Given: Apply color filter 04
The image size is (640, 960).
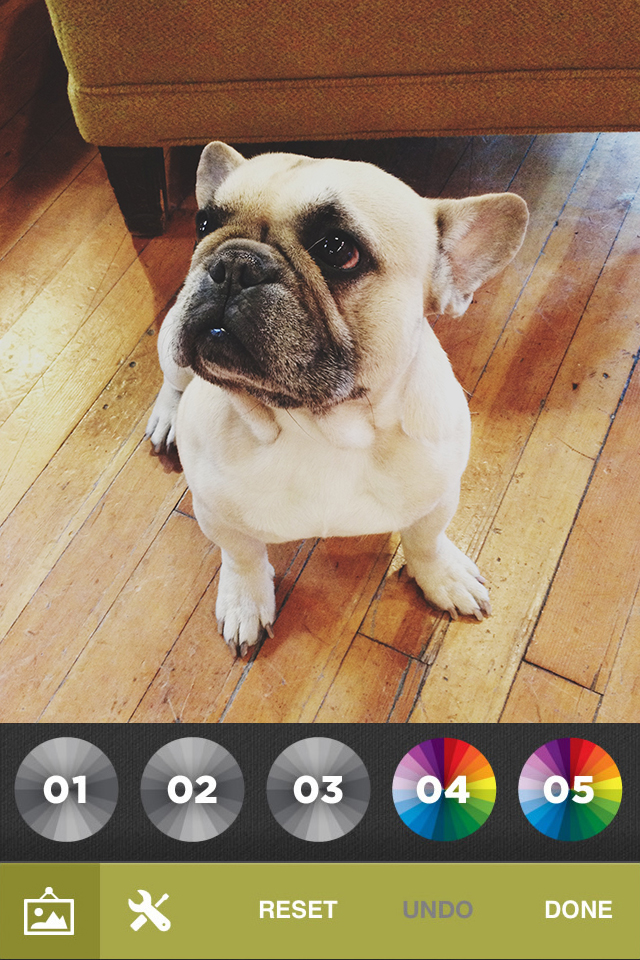Looking at the screenshot, I should click(444, 790).
